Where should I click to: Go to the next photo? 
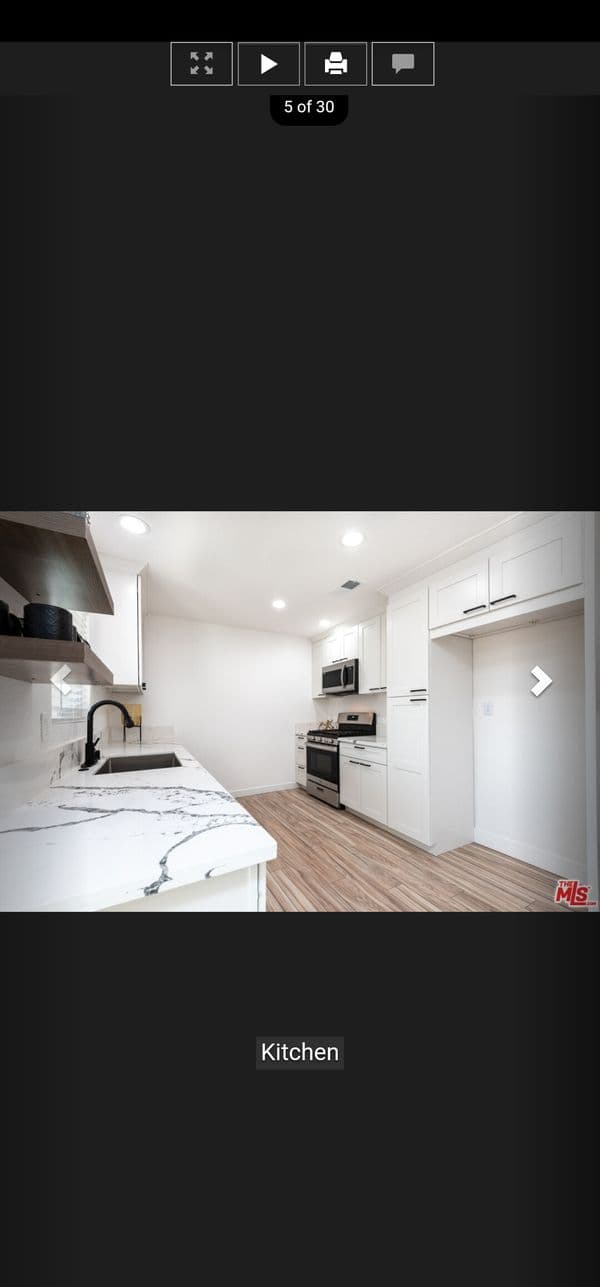[541, 681]
